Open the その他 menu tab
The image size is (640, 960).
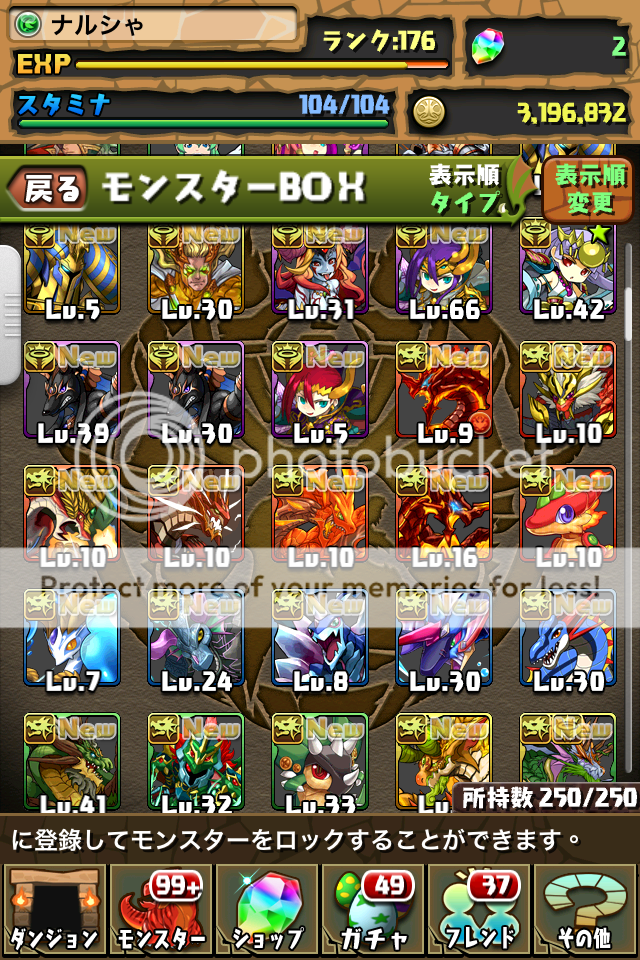(585, 908)
